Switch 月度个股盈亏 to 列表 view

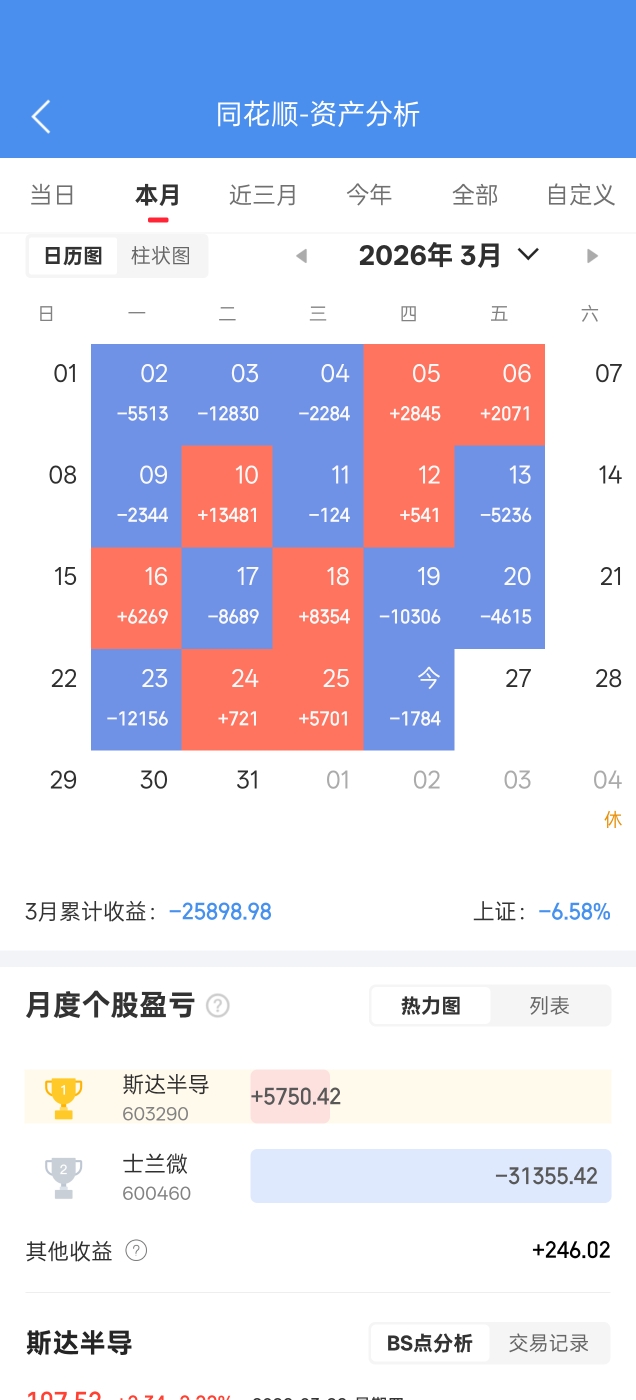pos(549,1006)
